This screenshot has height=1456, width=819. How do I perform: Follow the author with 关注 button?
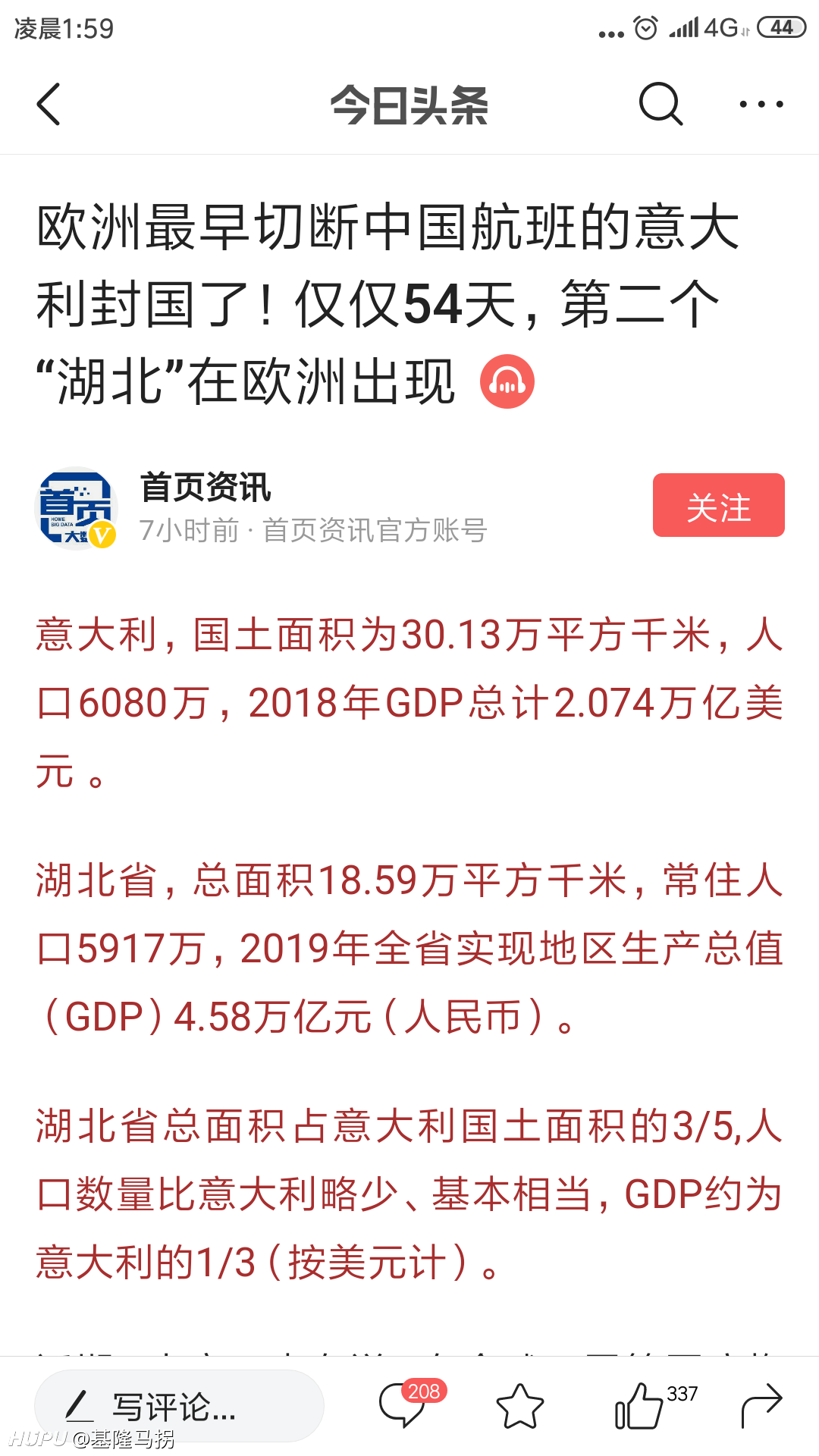[718, 505]
